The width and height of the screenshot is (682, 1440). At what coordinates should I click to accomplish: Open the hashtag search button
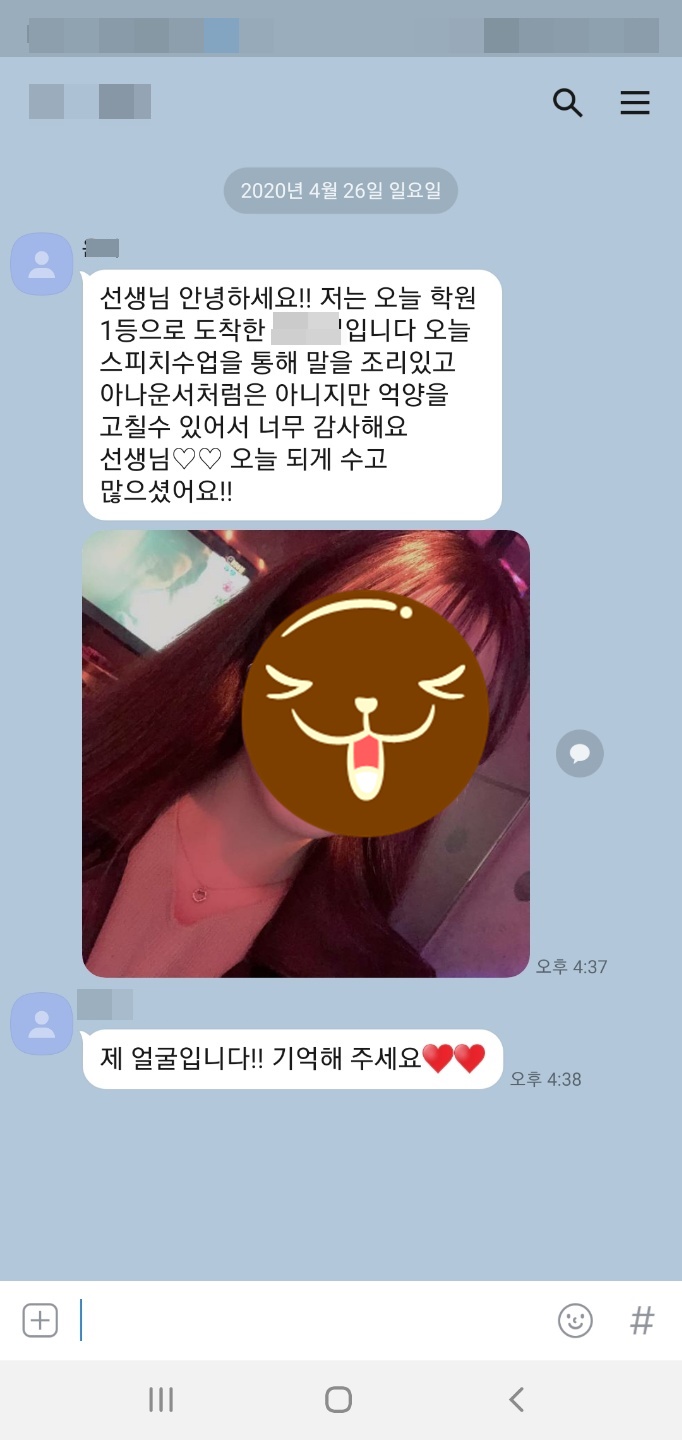[x=642, y=1320]
